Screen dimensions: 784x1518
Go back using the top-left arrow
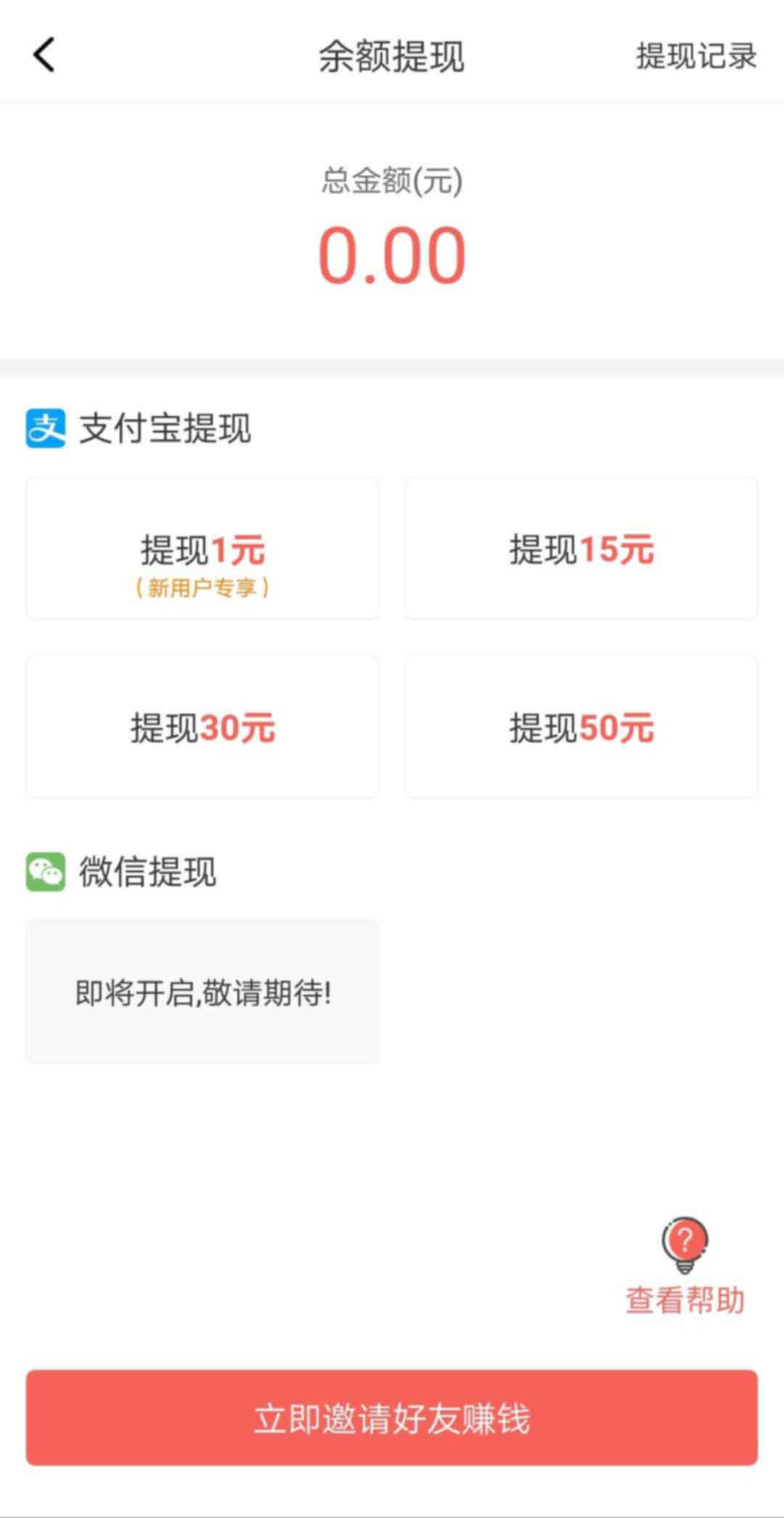click(x=44, y=55)
